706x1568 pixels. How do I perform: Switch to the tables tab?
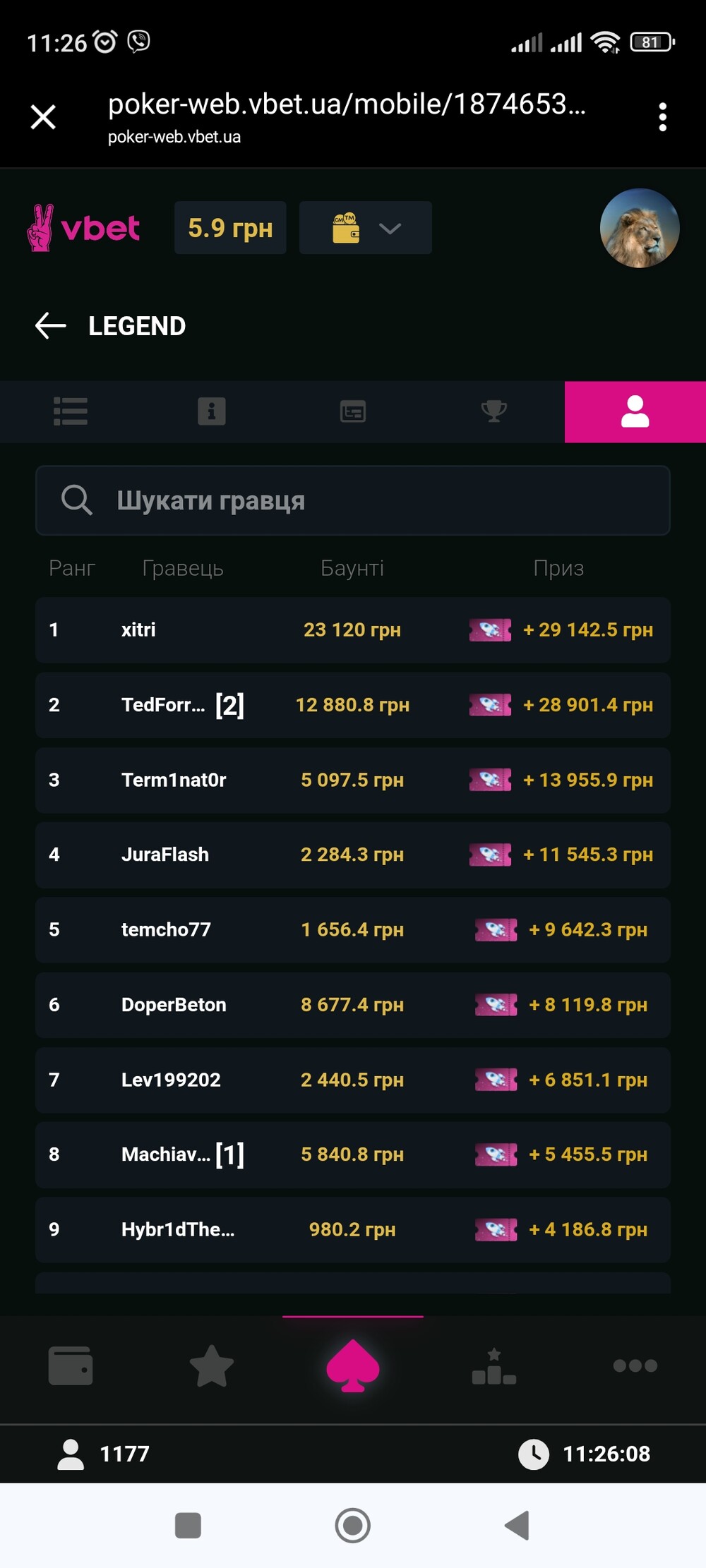click(x=353, y=411)
